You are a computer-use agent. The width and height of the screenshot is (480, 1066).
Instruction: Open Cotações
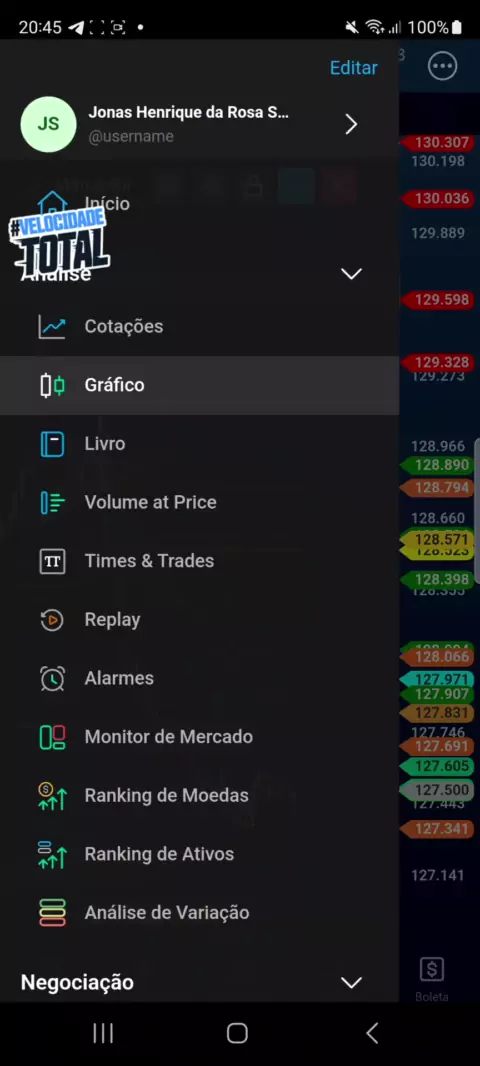point(199,326)
